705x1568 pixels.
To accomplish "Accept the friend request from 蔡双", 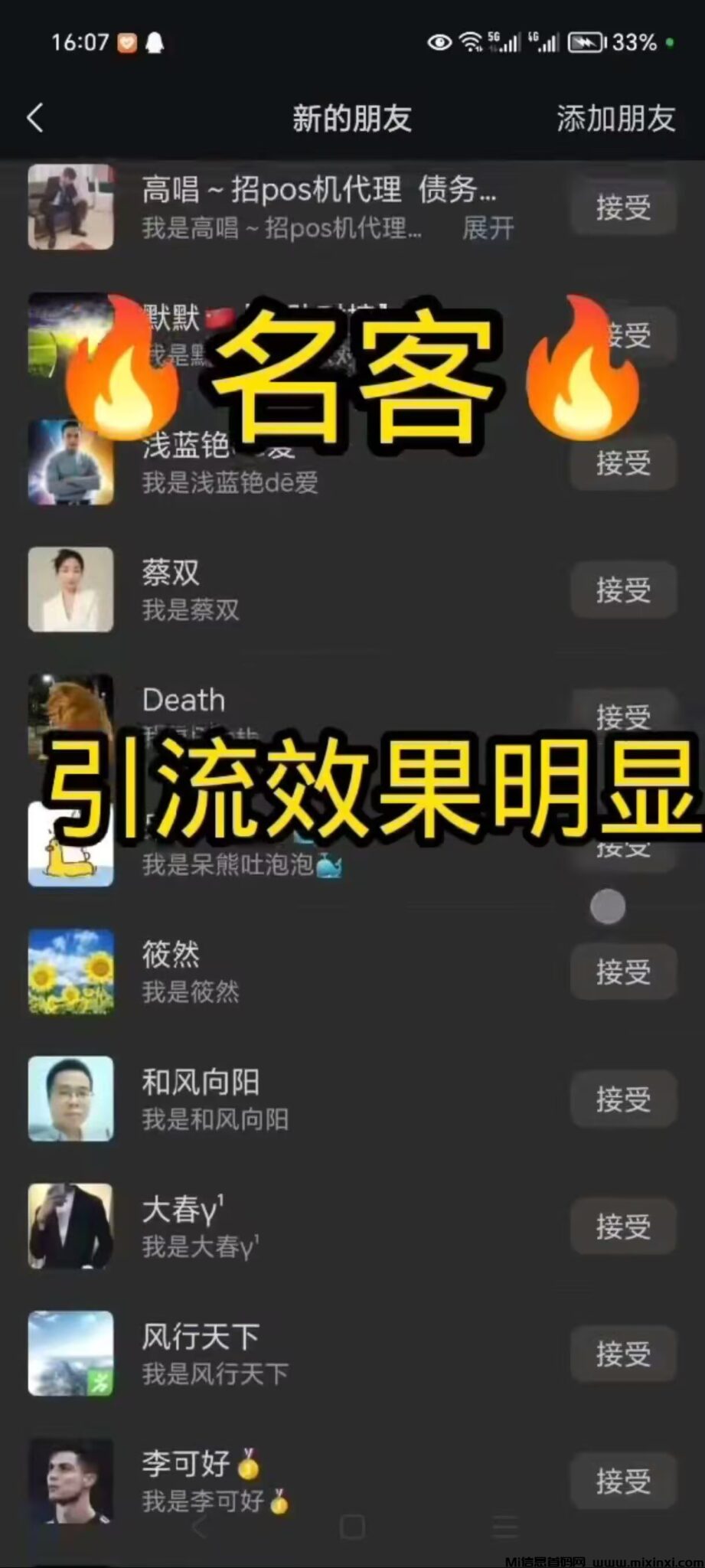I will (x=623, y=590).
